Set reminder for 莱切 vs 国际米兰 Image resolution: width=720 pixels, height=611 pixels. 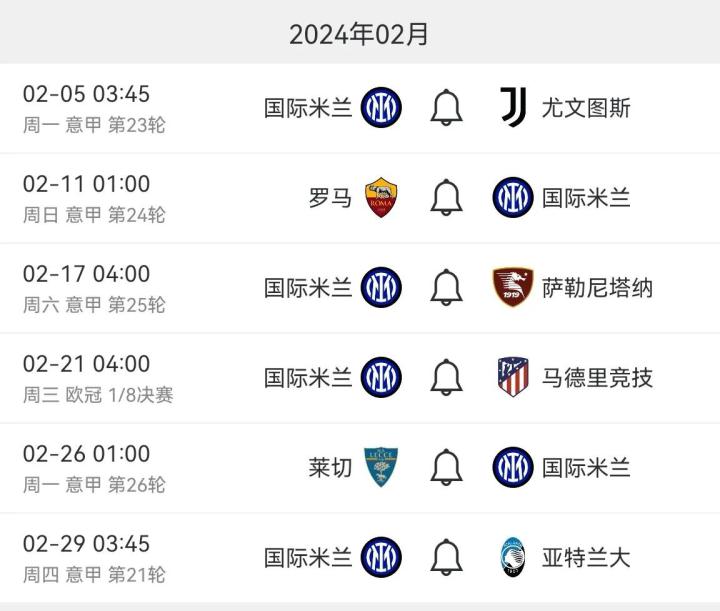[x=446, y=467]
